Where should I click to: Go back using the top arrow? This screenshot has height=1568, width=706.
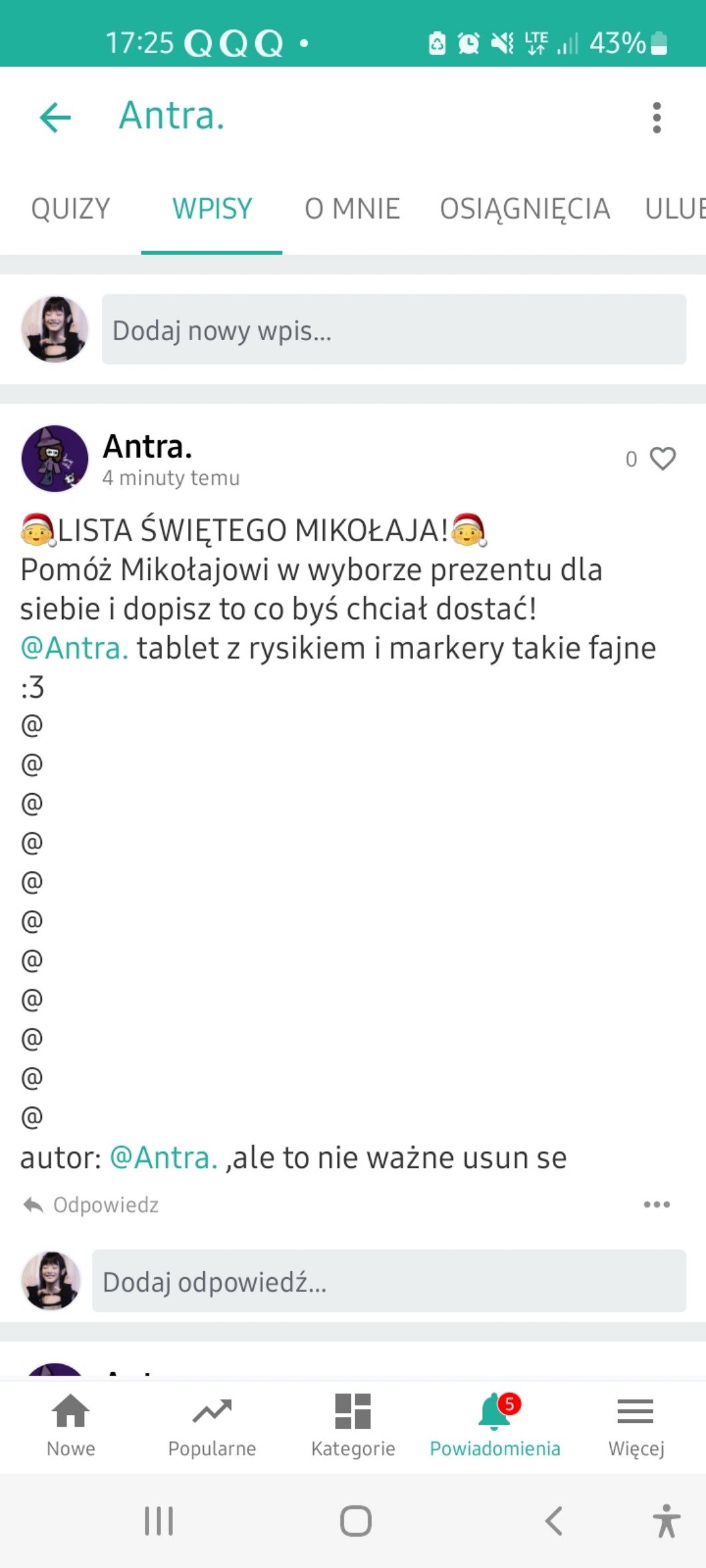(x=55, y=117)
